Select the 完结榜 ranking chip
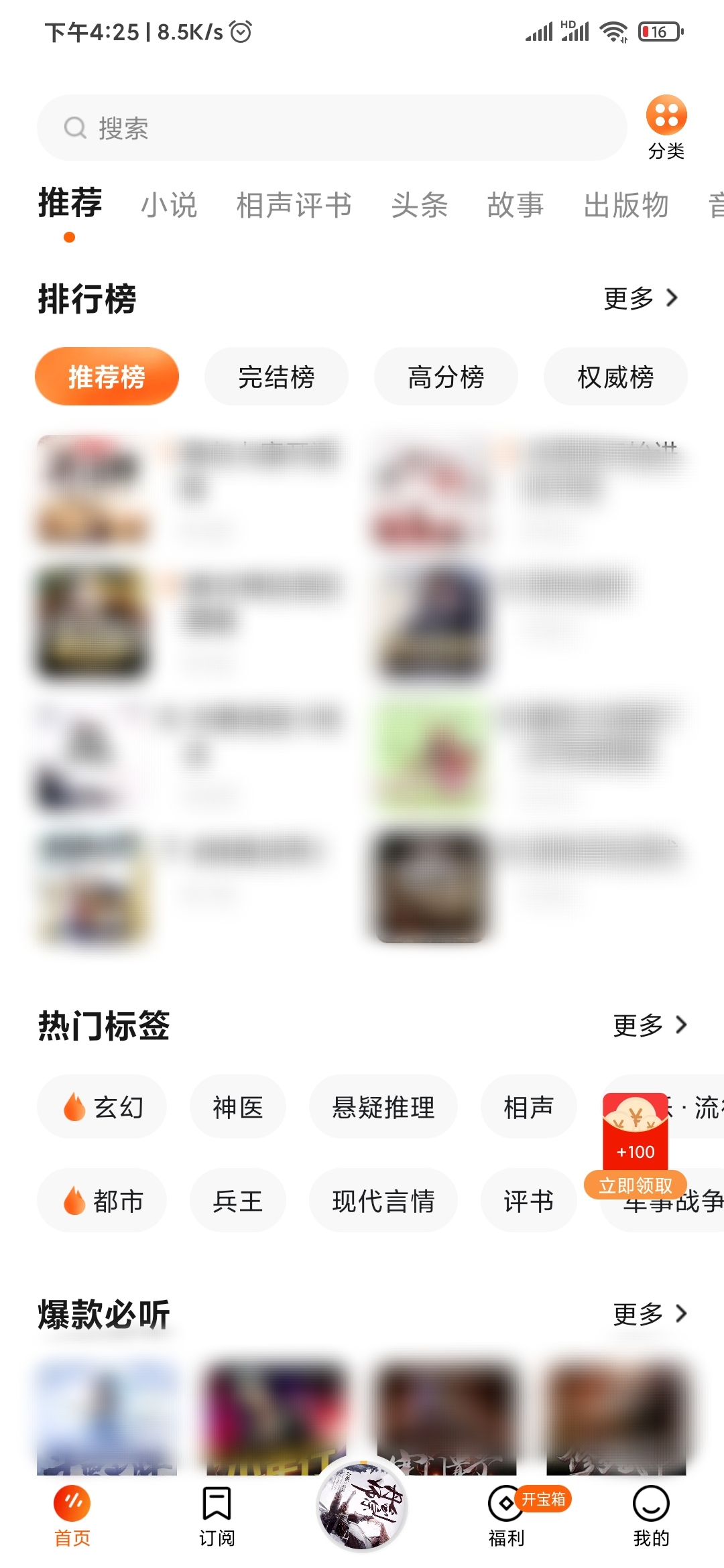The height and width of the screenshot is (1568, 724). coord(276,377)
